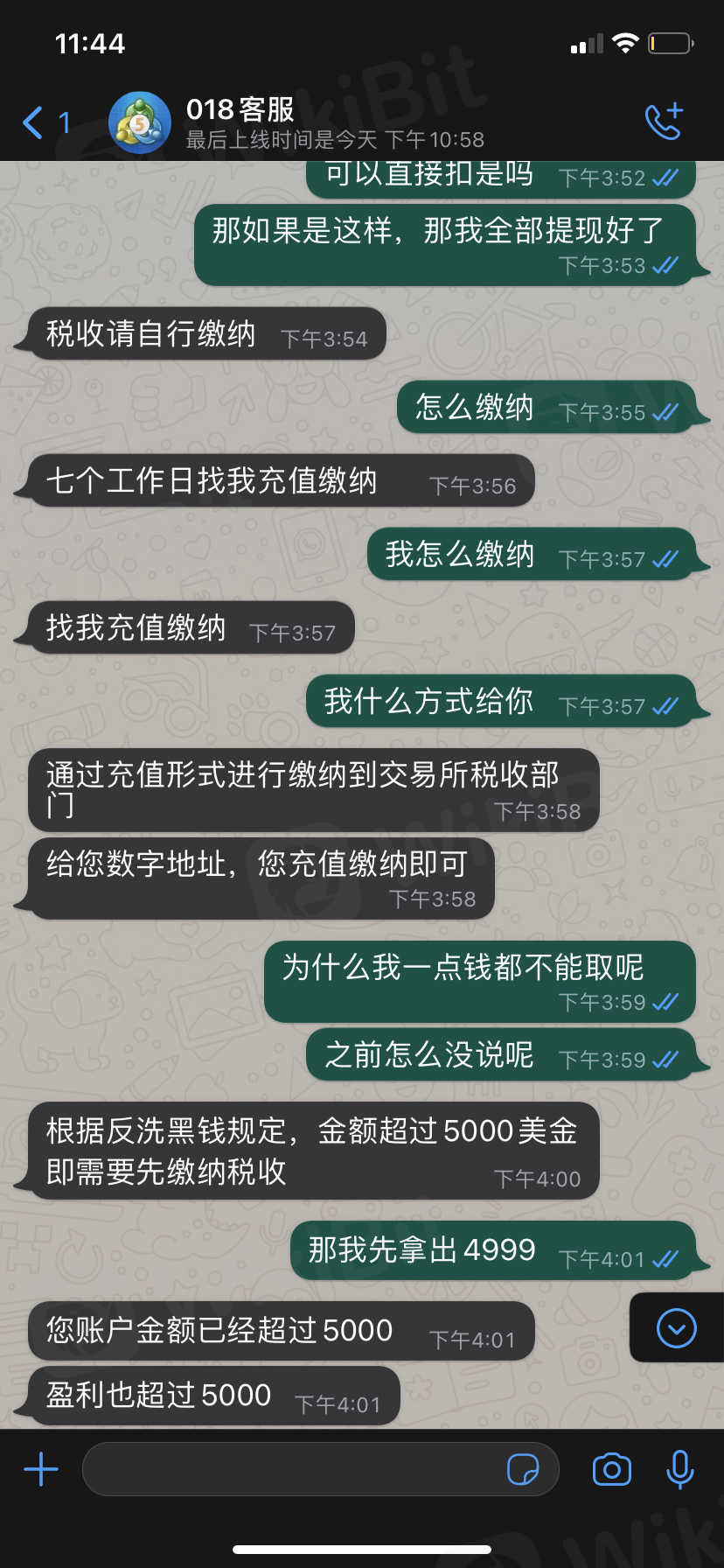The height and width of the screenshot is (1568, 724).
Task: Launch the camera from chat
Action: point(612,1469)
